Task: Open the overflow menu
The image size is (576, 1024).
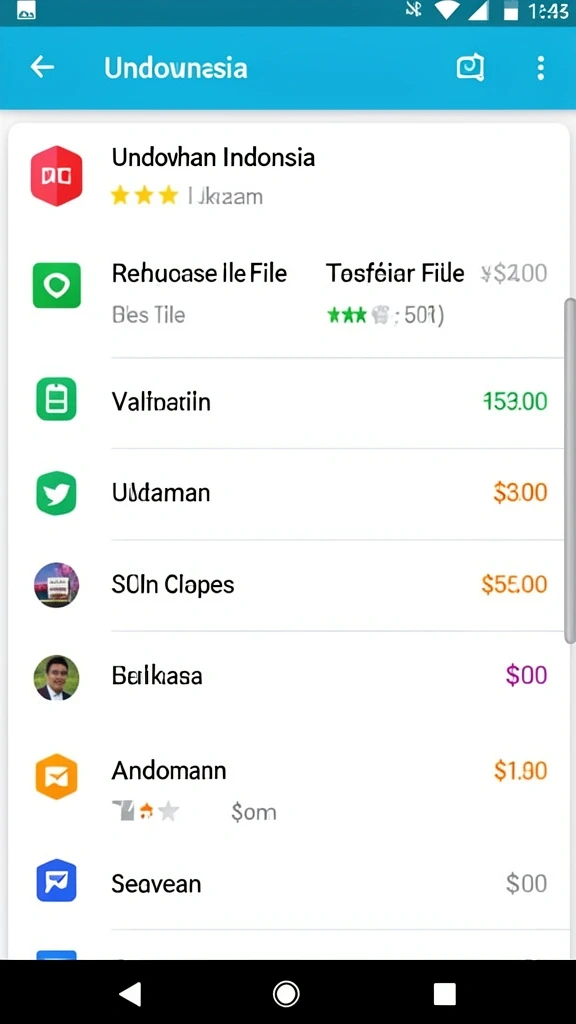Action: tap(540, 68)
